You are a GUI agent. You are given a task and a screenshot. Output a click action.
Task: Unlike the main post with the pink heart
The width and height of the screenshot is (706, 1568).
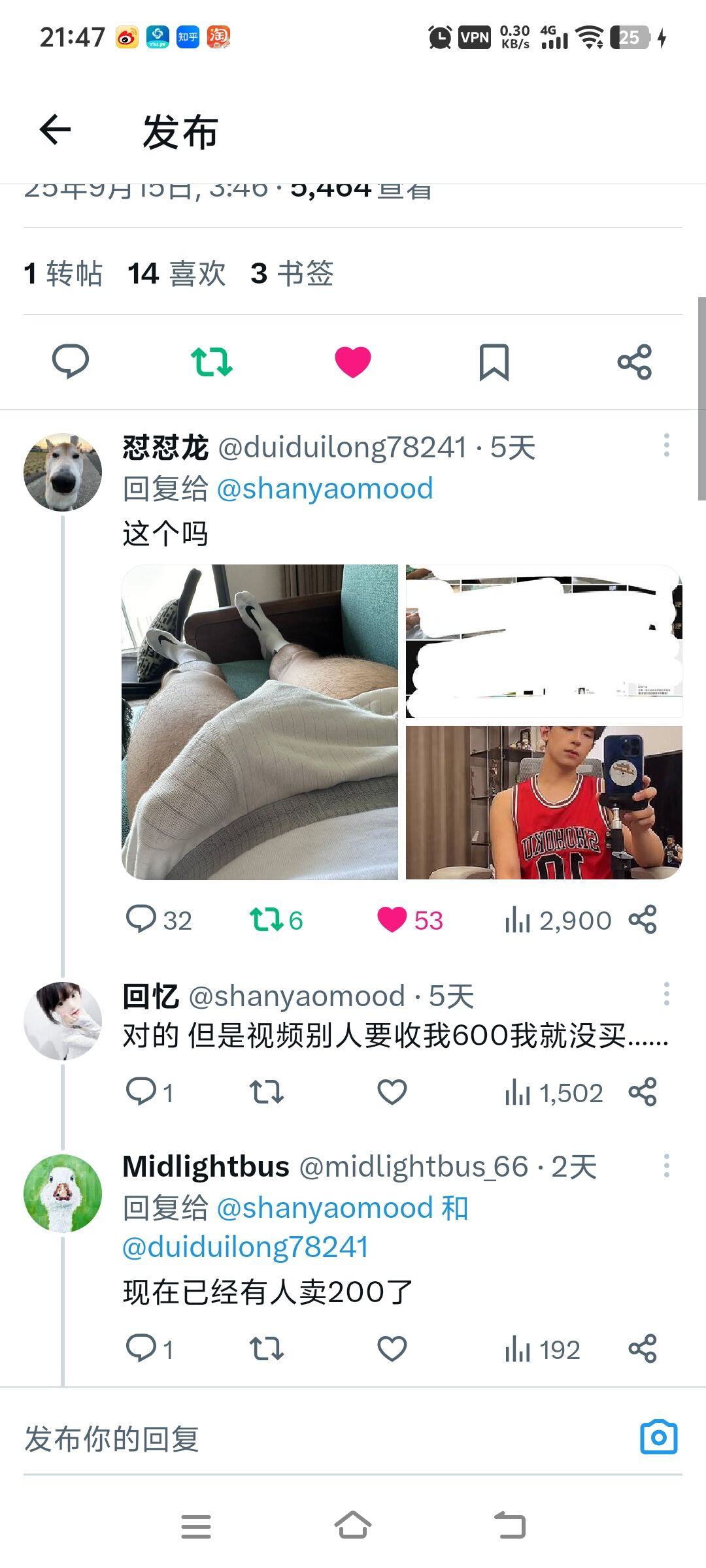(352, 361)
